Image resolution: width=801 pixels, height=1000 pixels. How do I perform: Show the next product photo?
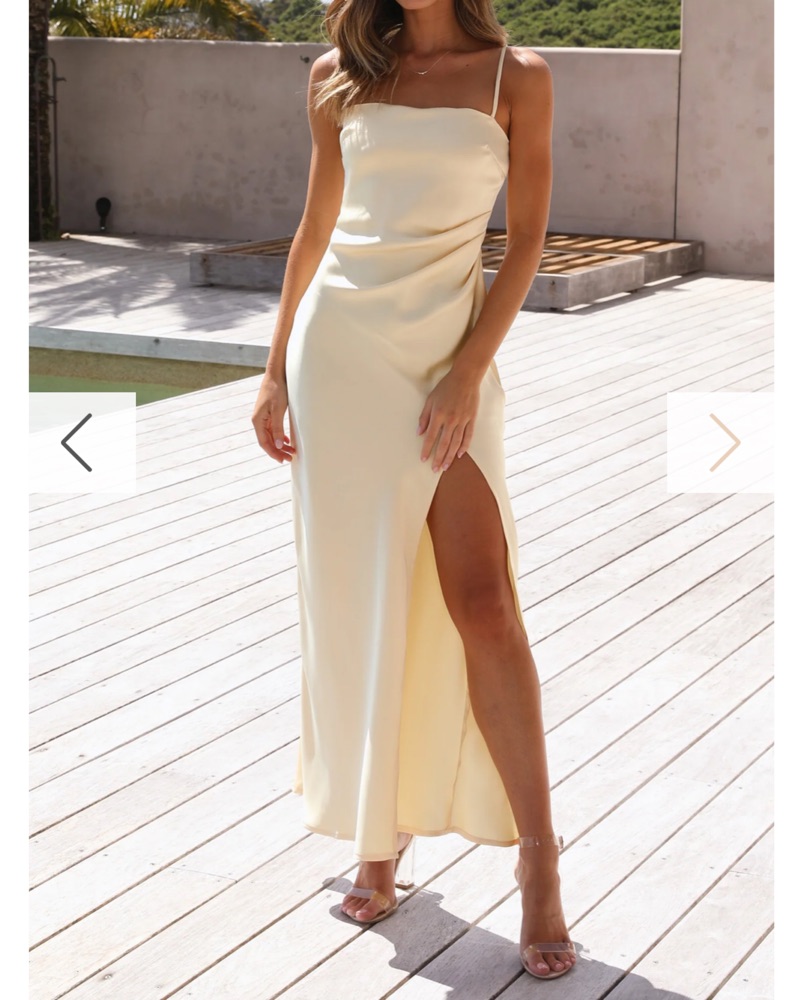723,442
